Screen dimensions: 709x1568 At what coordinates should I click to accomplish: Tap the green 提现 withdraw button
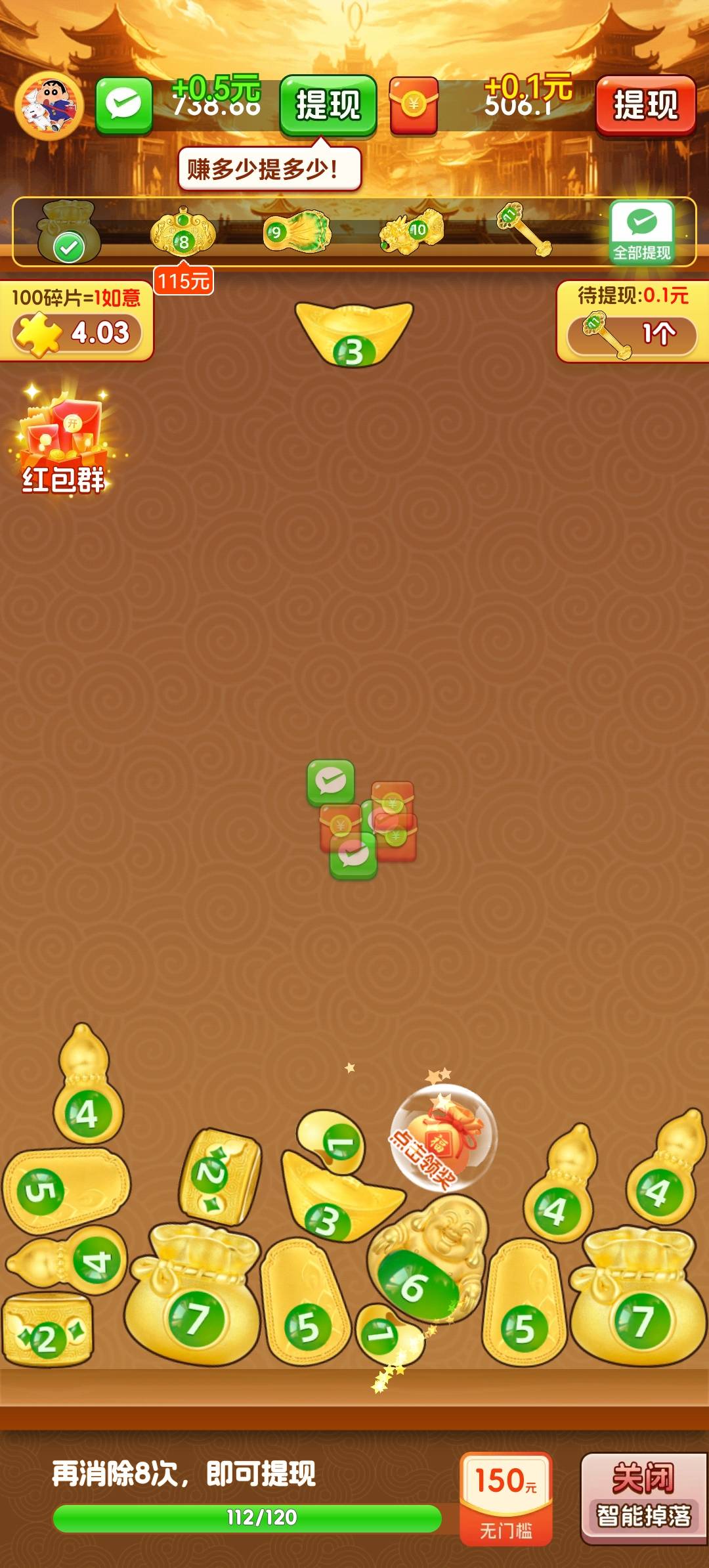(x=328, y=106)
